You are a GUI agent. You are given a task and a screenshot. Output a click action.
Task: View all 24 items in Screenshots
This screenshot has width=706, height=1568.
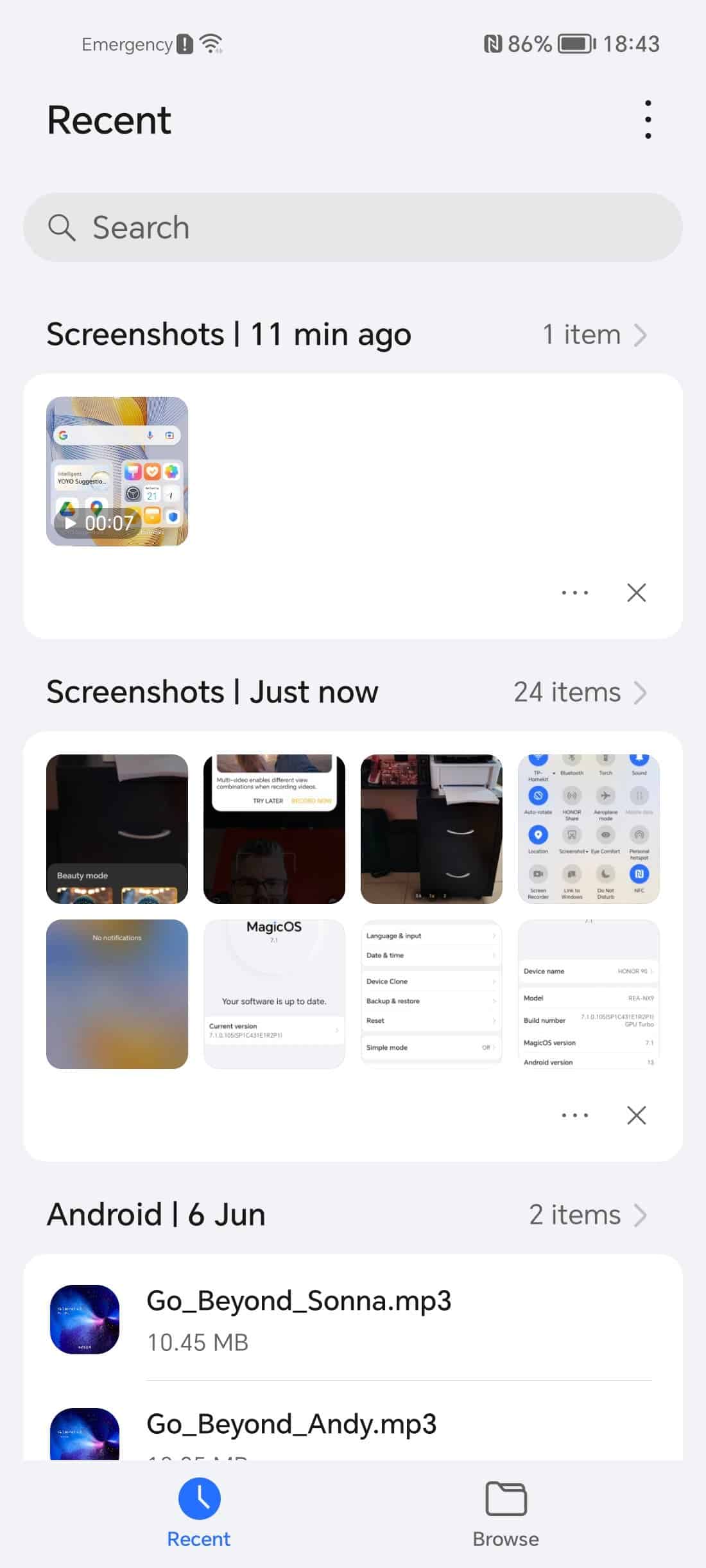pos(580,692)
